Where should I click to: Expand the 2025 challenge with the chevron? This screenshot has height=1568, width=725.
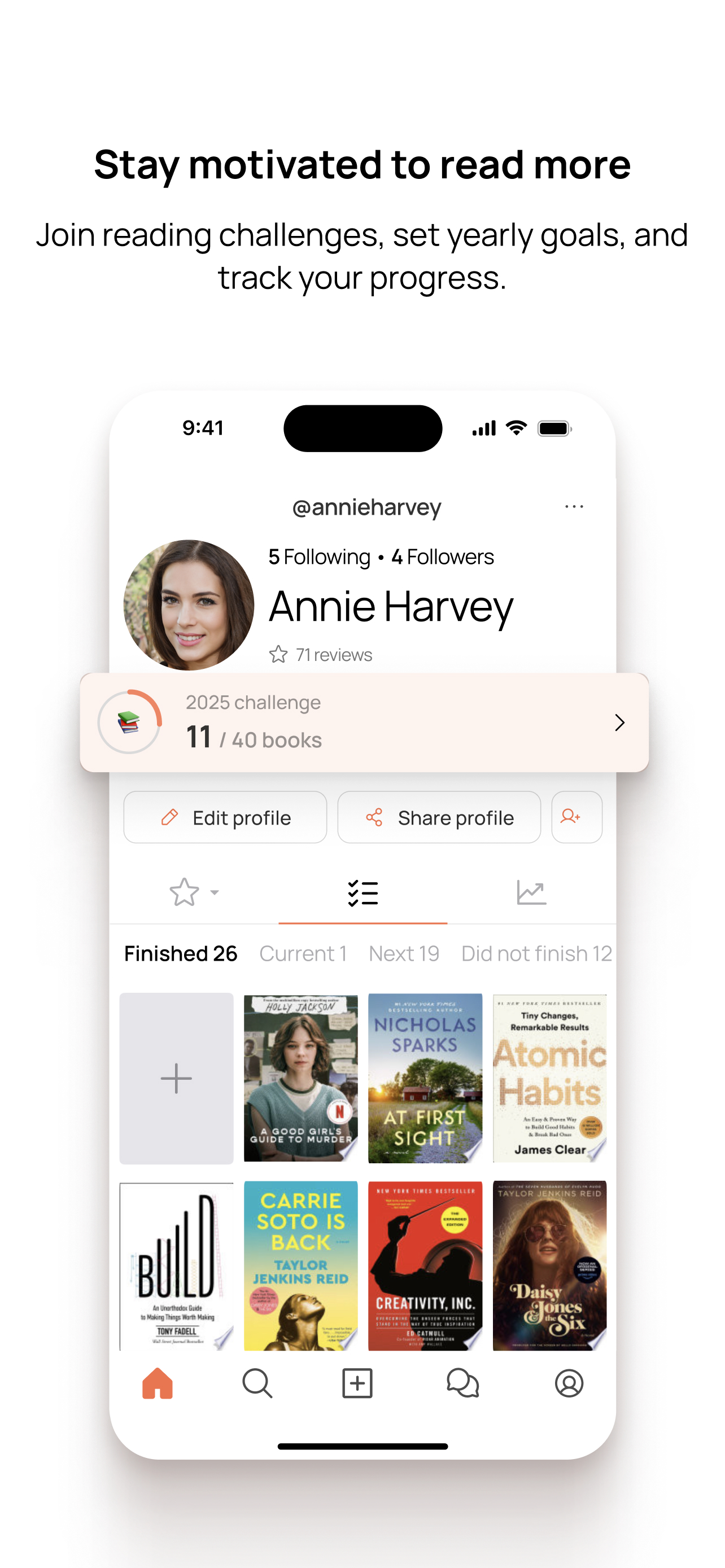[619, 722]
